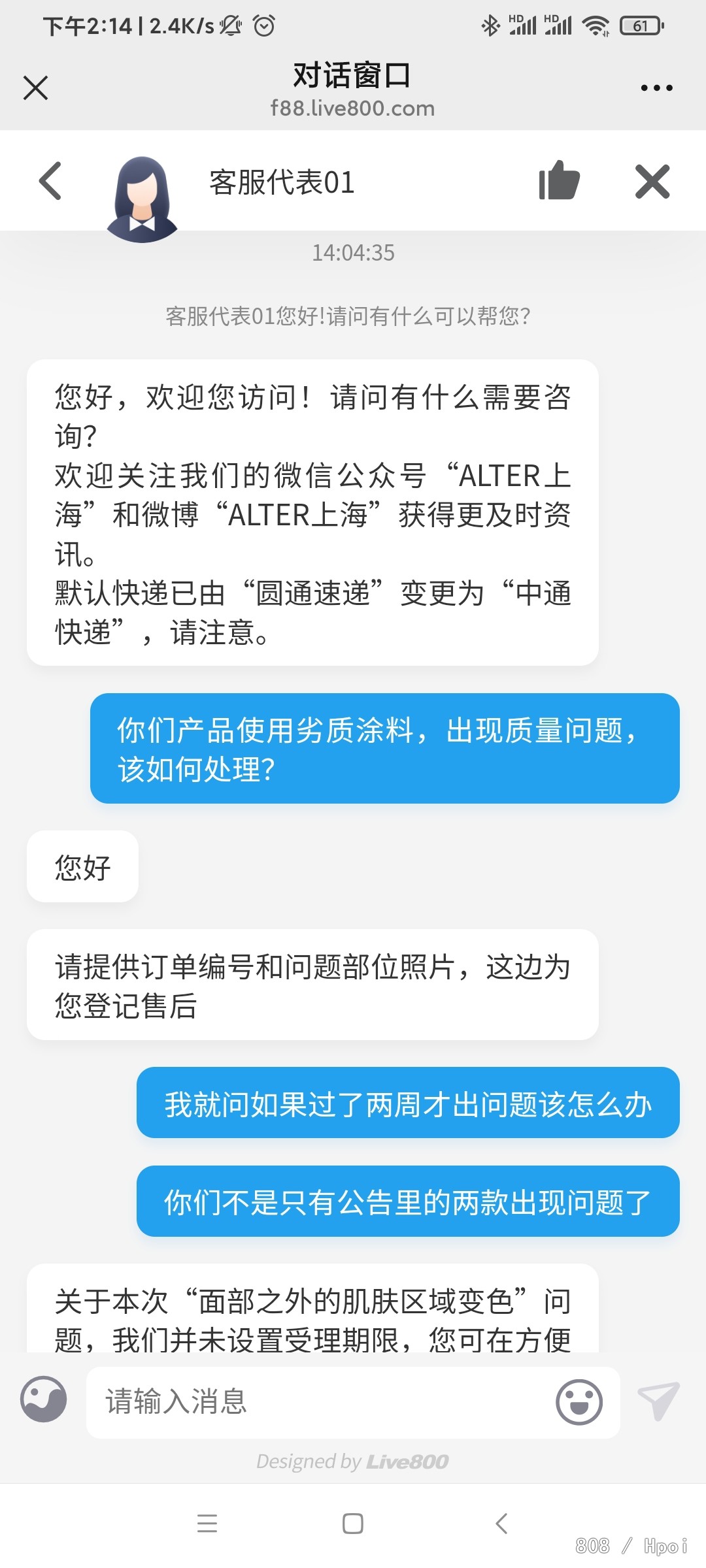Image resolution: width=706 pixels, height=1568 pixels.
Task: Give 客服代表01 a thumbs-up rating
Action: [559, 181]
